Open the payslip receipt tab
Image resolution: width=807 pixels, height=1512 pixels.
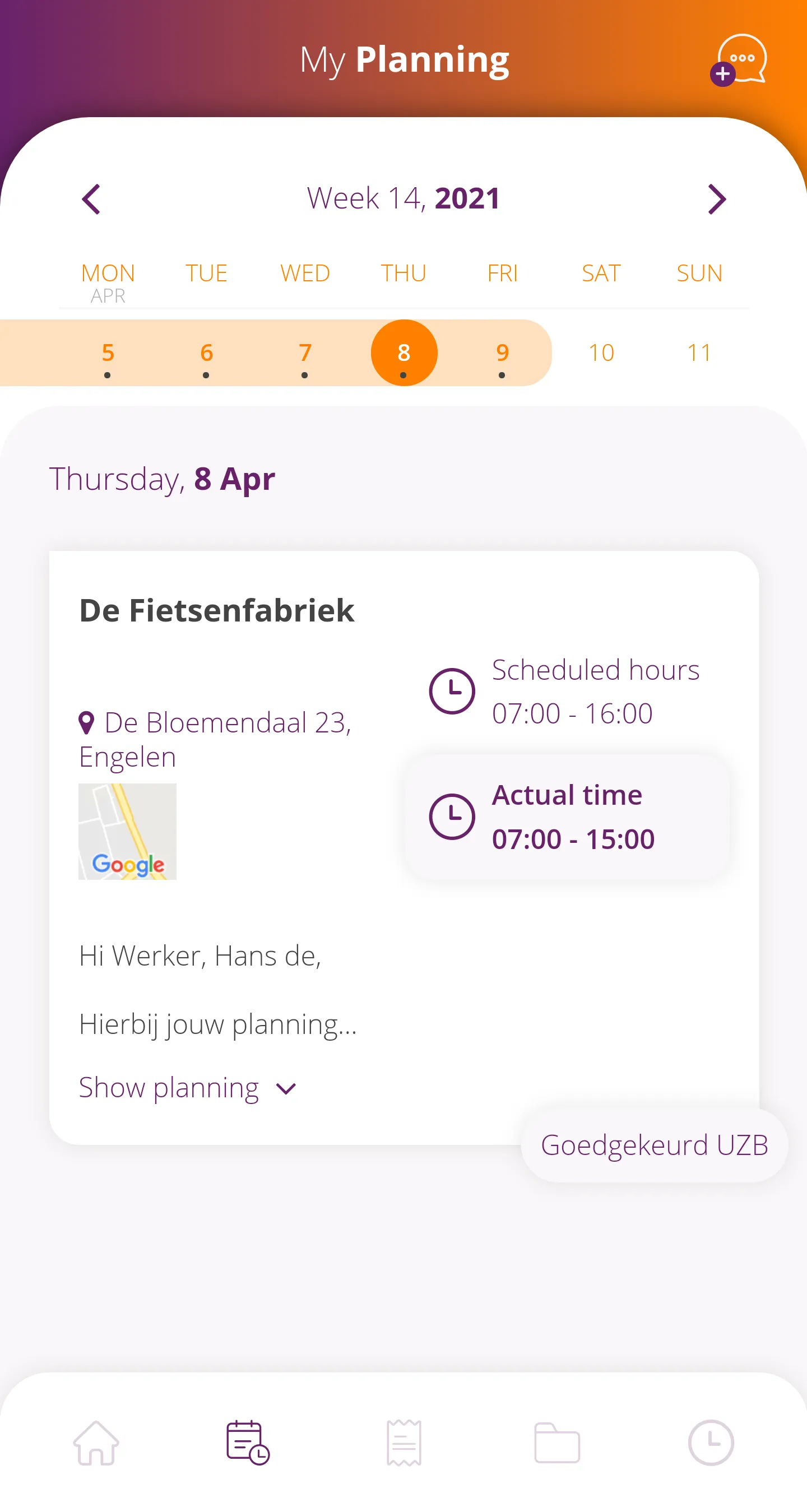(x=404, y=1442)
